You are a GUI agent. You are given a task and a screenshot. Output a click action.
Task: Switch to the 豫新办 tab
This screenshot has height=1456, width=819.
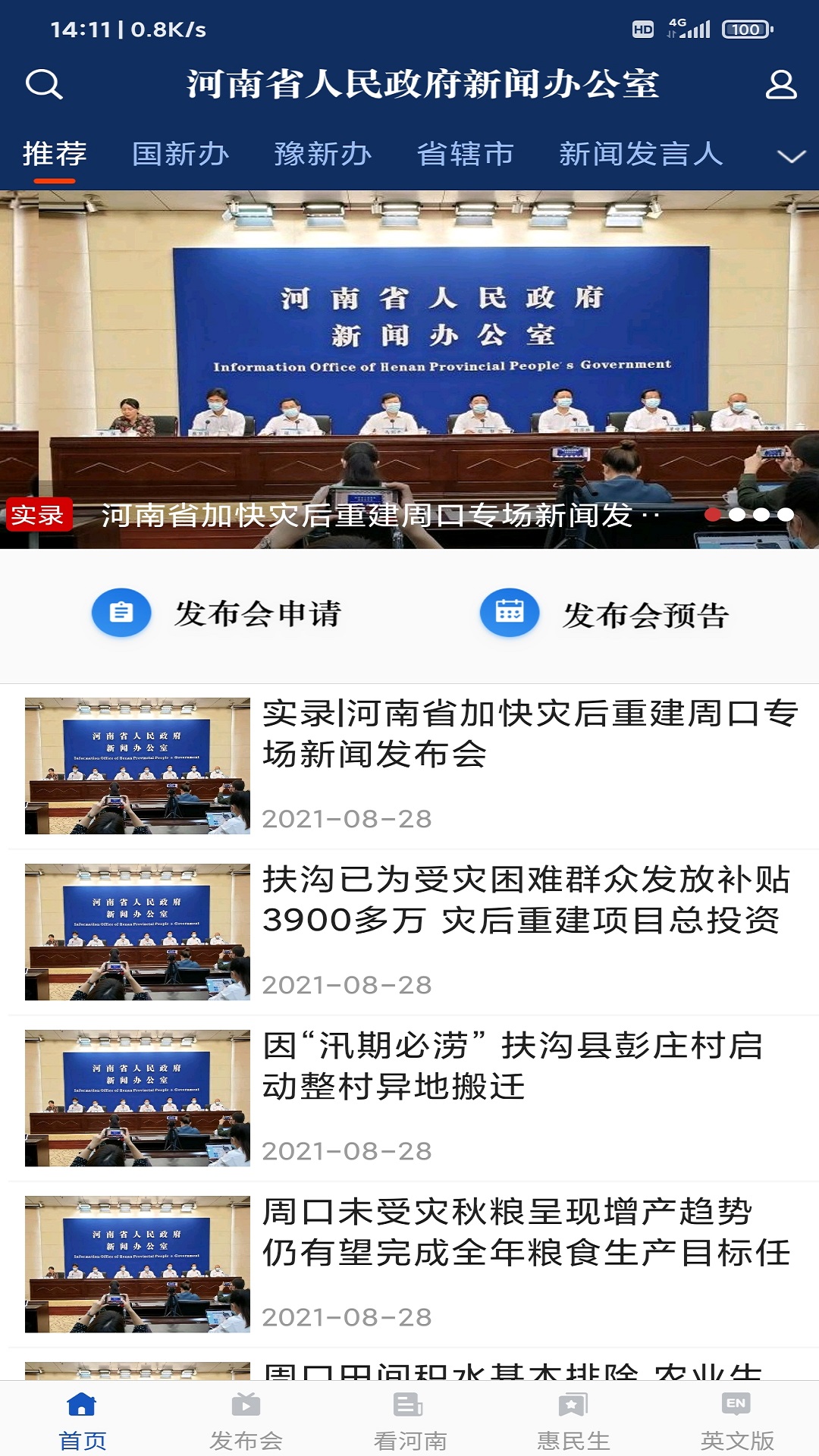point(323,154)
